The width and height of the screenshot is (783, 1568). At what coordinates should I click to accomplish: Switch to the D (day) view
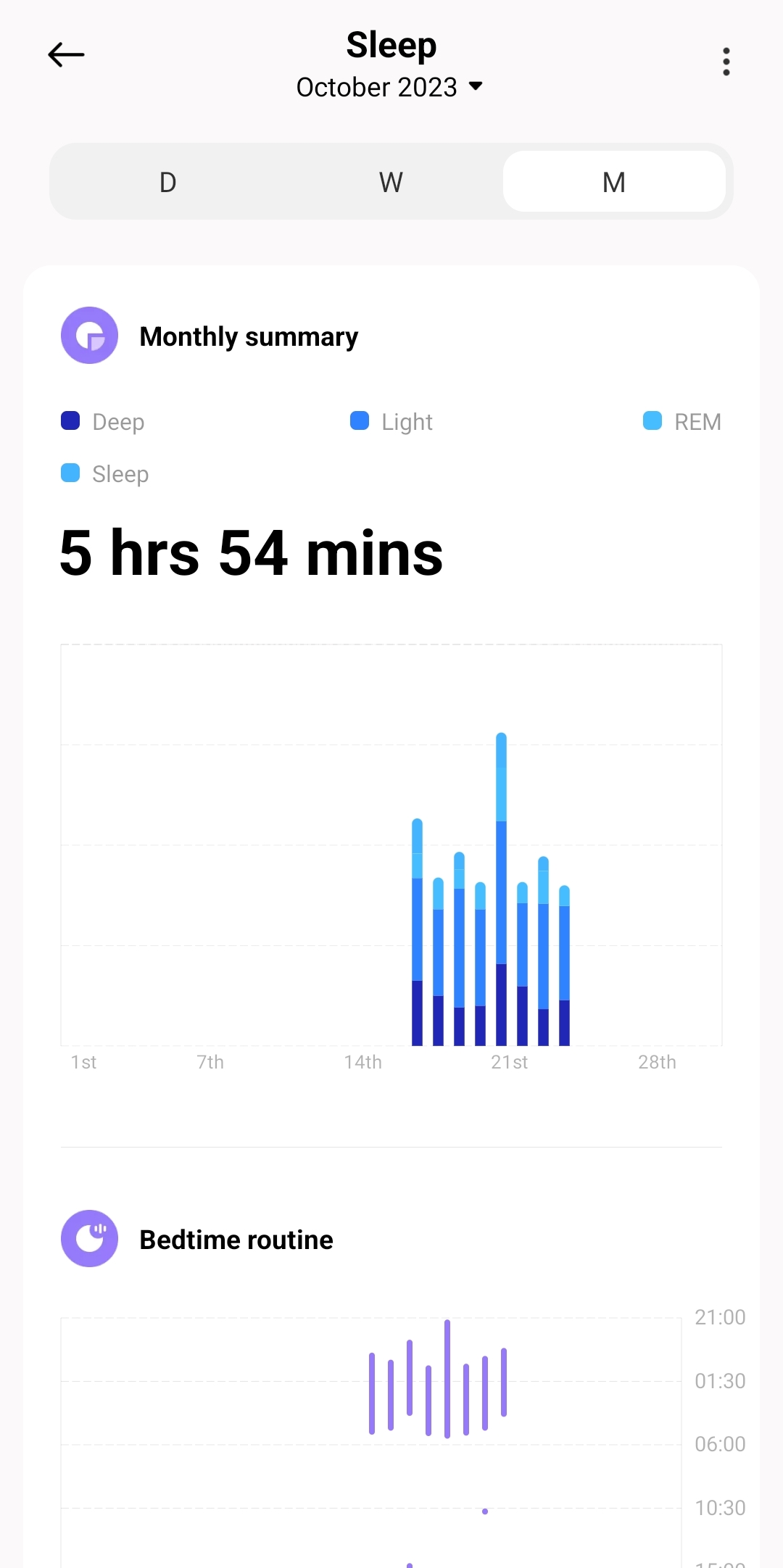(x=168, y=182)
